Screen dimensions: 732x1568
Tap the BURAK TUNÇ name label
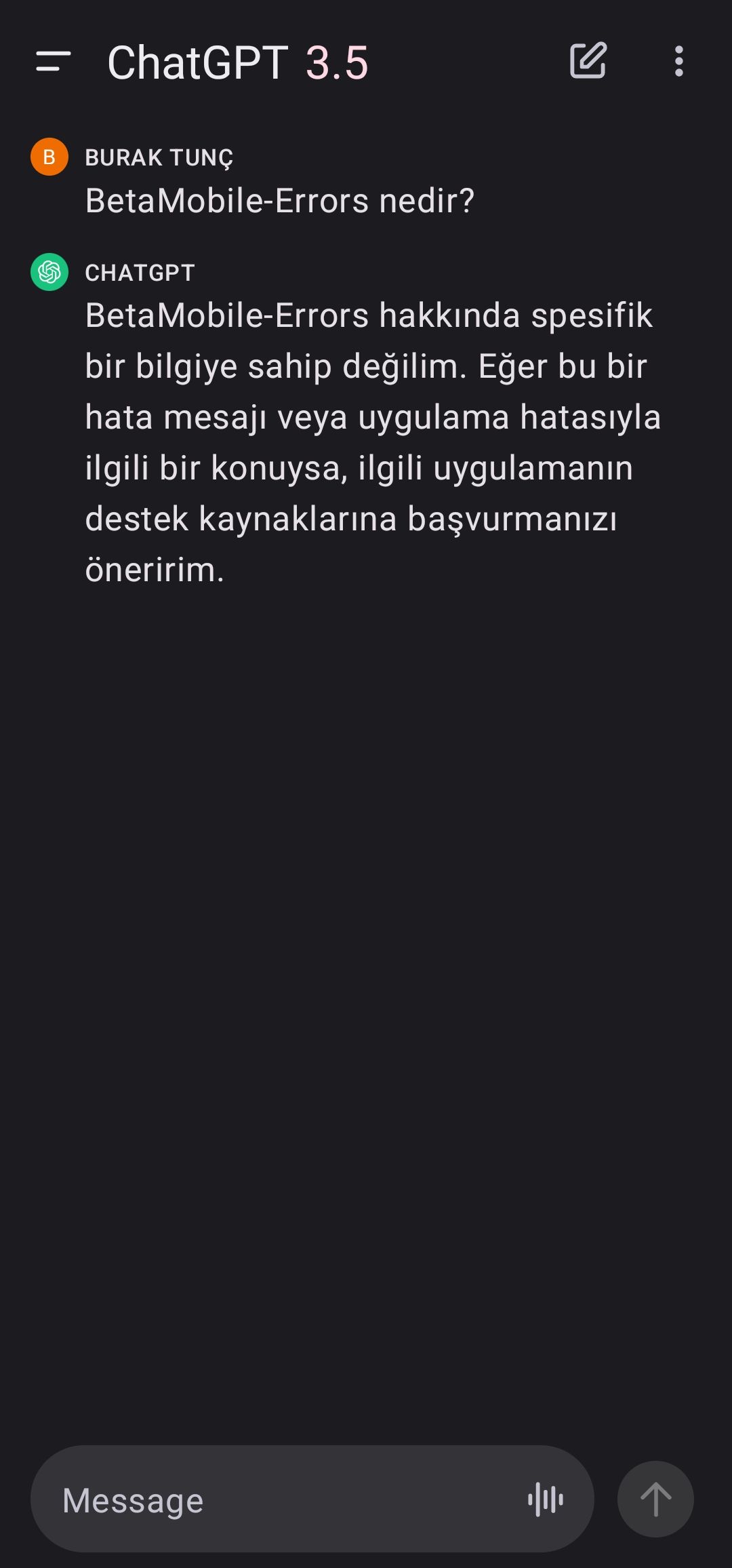click(x=159, y=157)
